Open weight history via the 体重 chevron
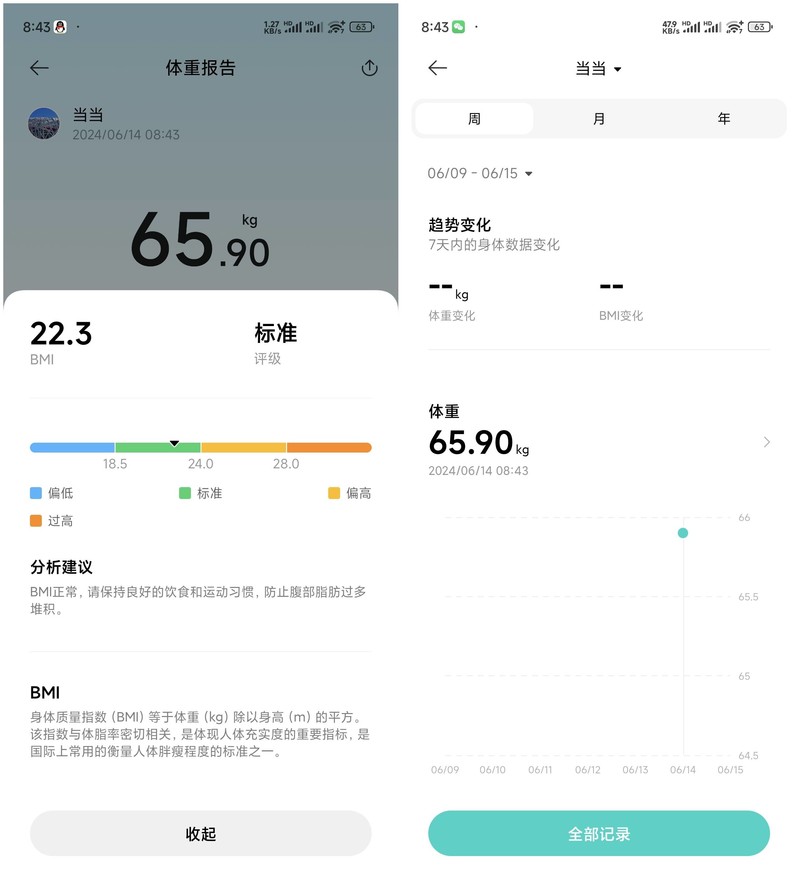This screenshot has width=800, height=886. pyautogui.click(x=765, y=441)
